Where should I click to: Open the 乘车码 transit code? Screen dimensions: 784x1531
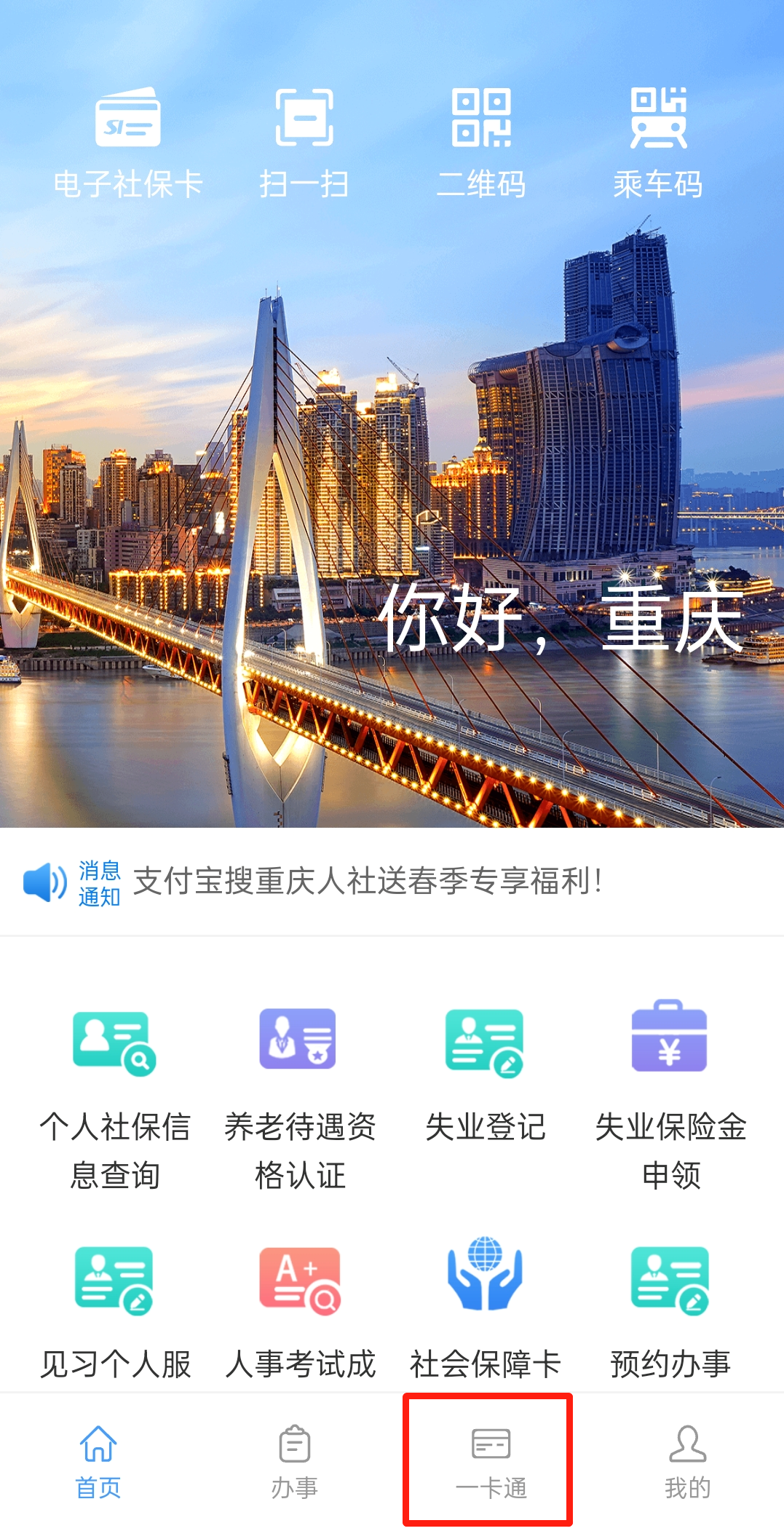coord(658,143)
